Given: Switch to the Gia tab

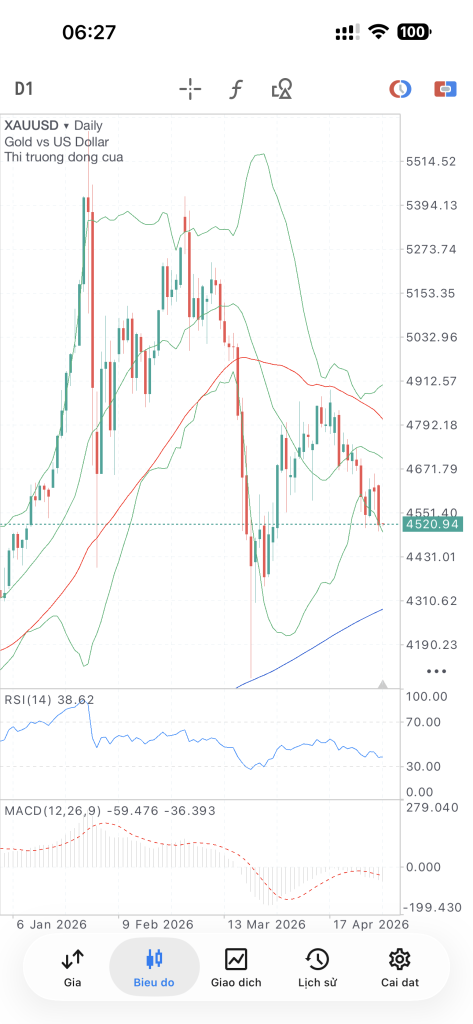Looking at the screenshot, I should click(73, 968).
